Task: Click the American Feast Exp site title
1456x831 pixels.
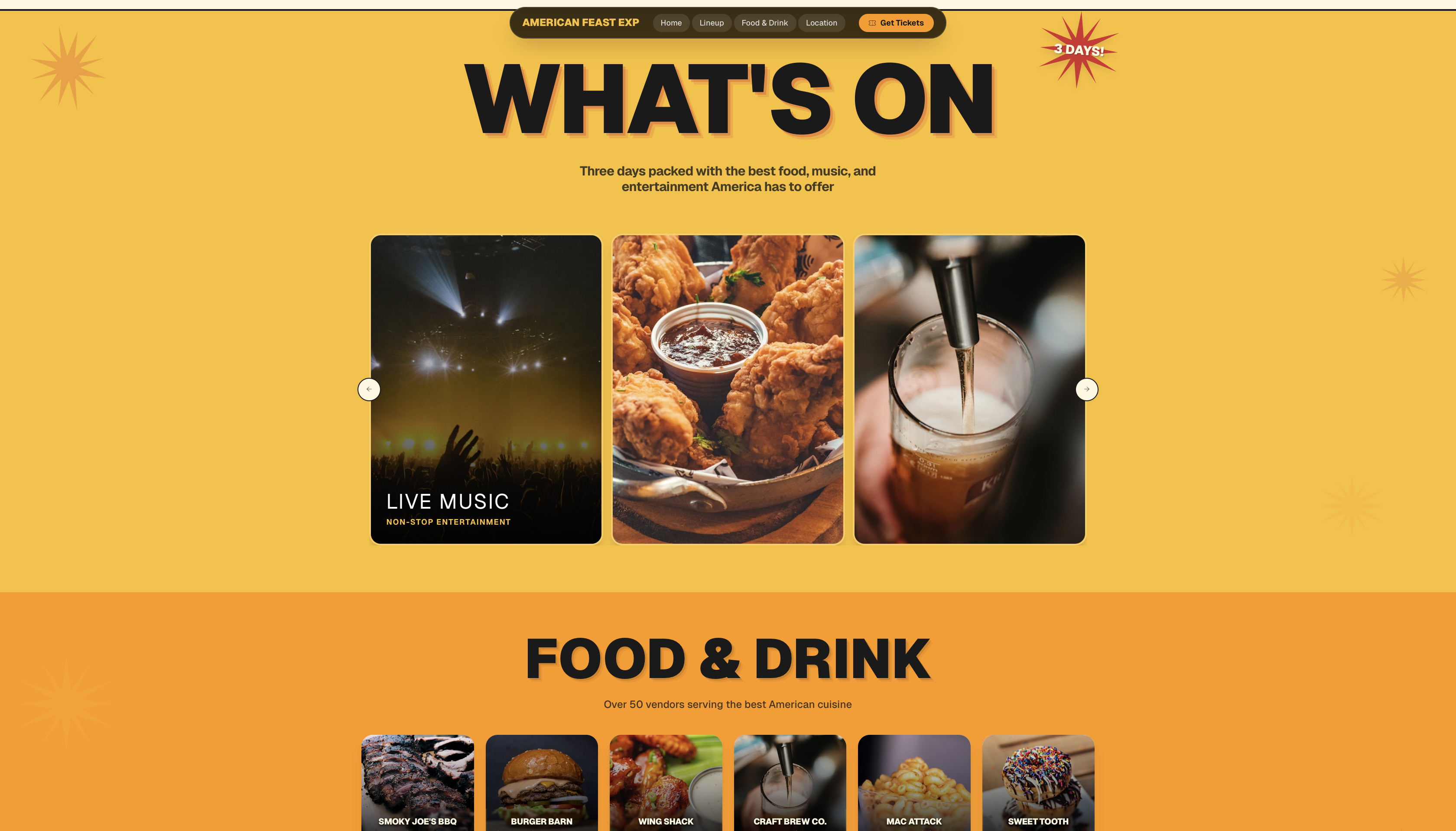Action: pyautogui.click(x=580, y=23)
